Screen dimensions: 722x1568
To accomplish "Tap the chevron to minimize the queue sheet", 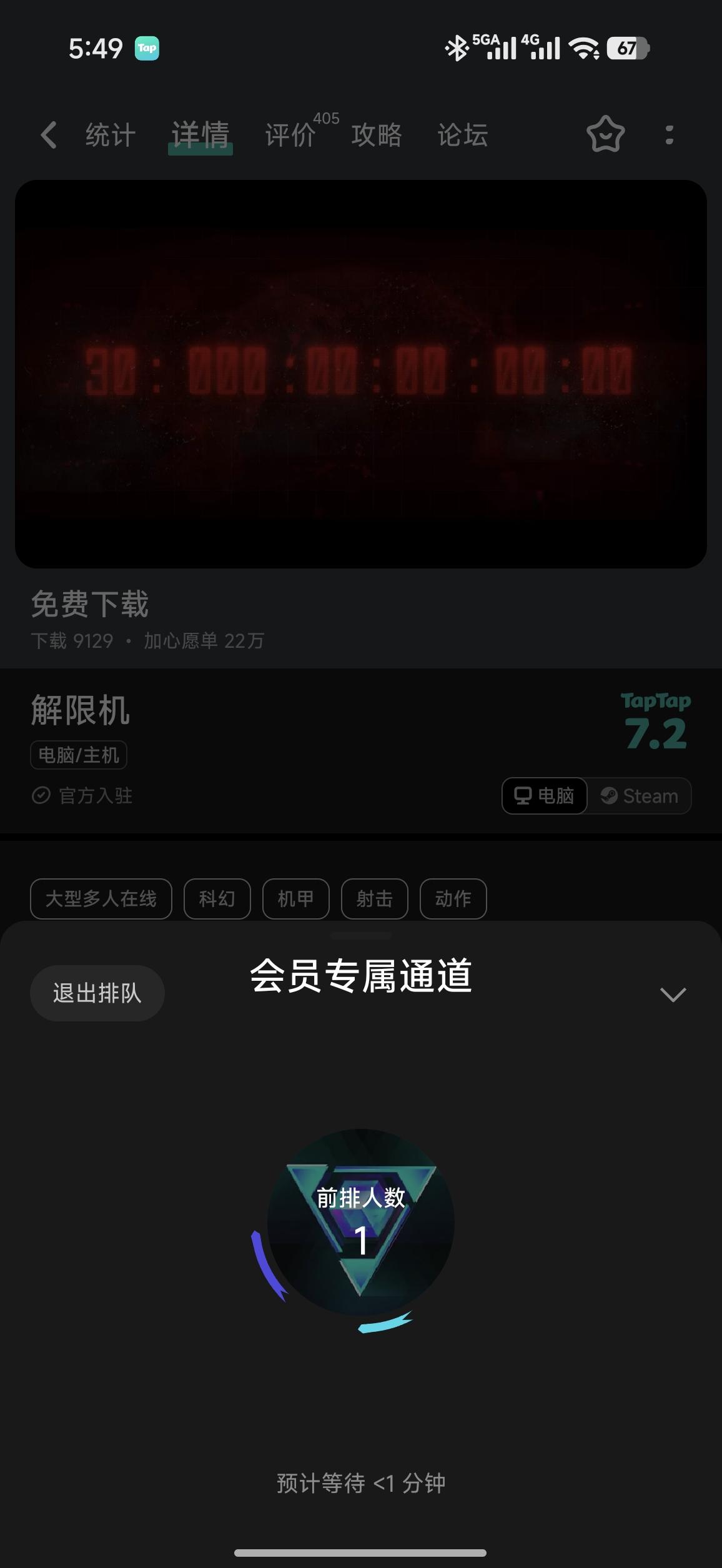I will tap(674, 993).
